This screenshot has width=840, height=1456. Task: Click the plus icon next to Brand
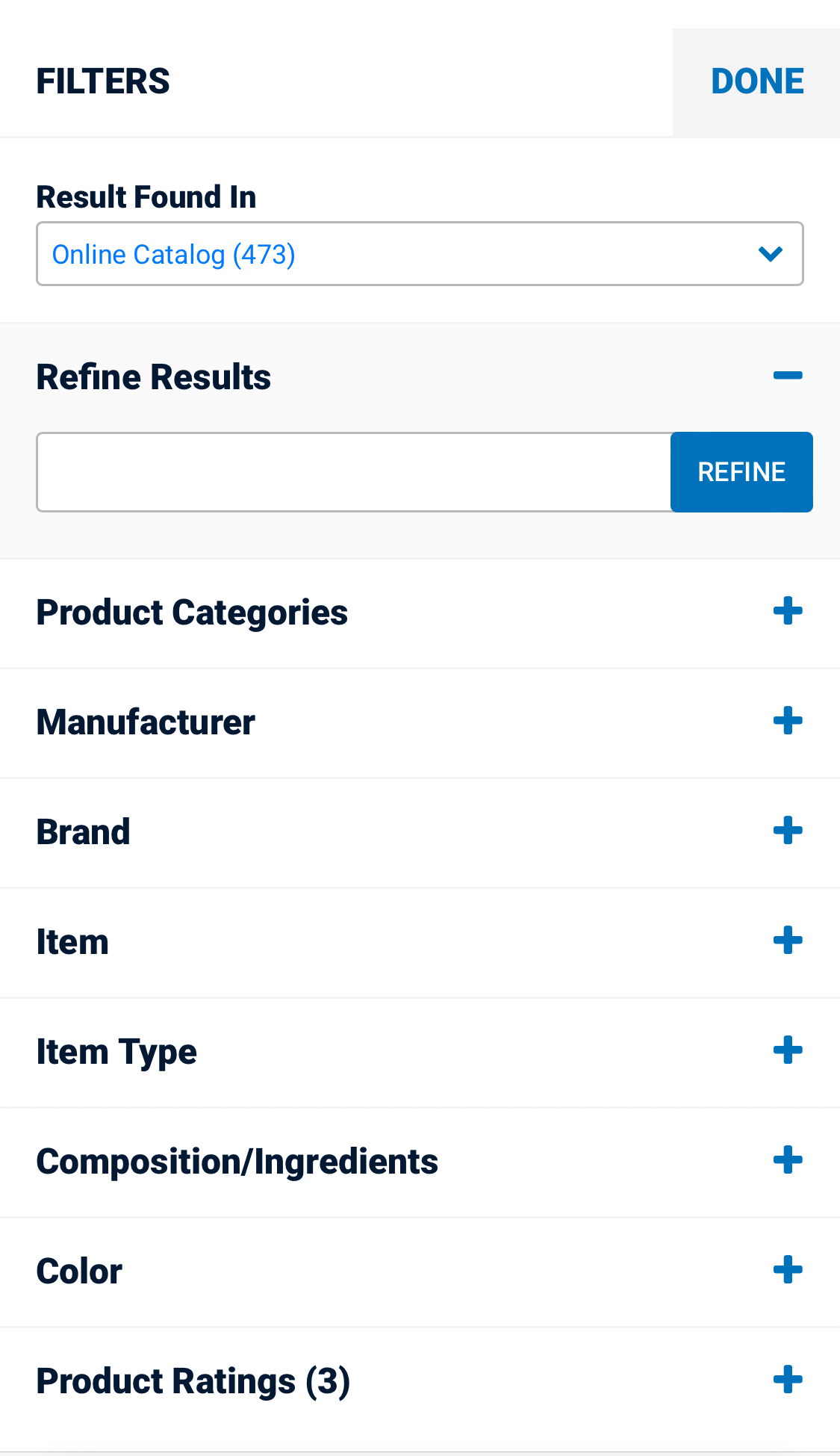[x=787, y=831]
